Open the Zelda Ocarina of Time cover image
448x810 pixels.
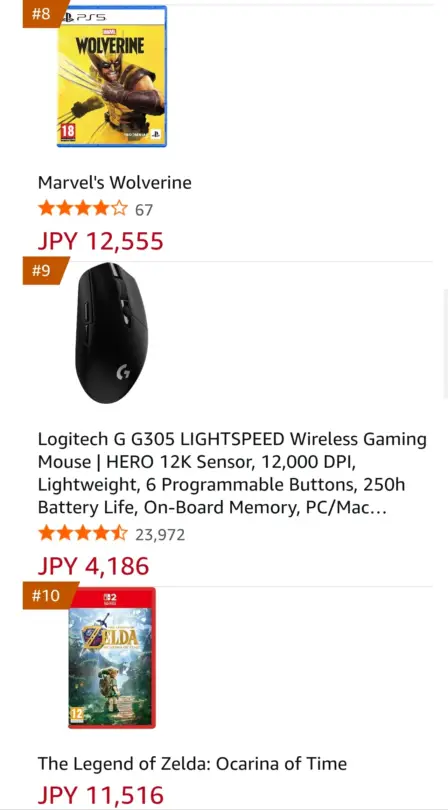pyautogui.click(x=112, y=658)
